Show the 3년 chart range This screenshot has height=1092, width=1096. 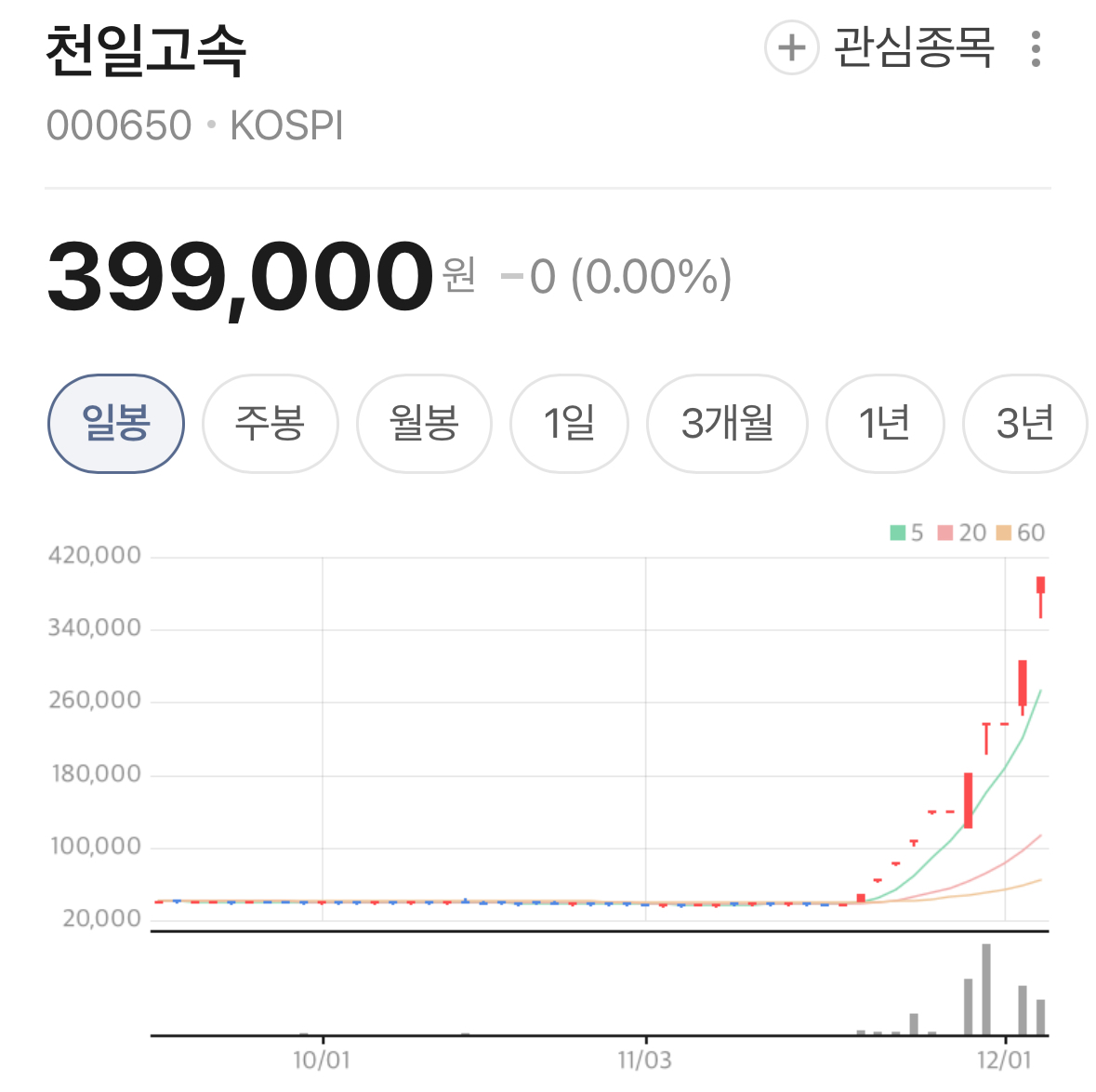pyautogui.click(x=1023, y=424)
